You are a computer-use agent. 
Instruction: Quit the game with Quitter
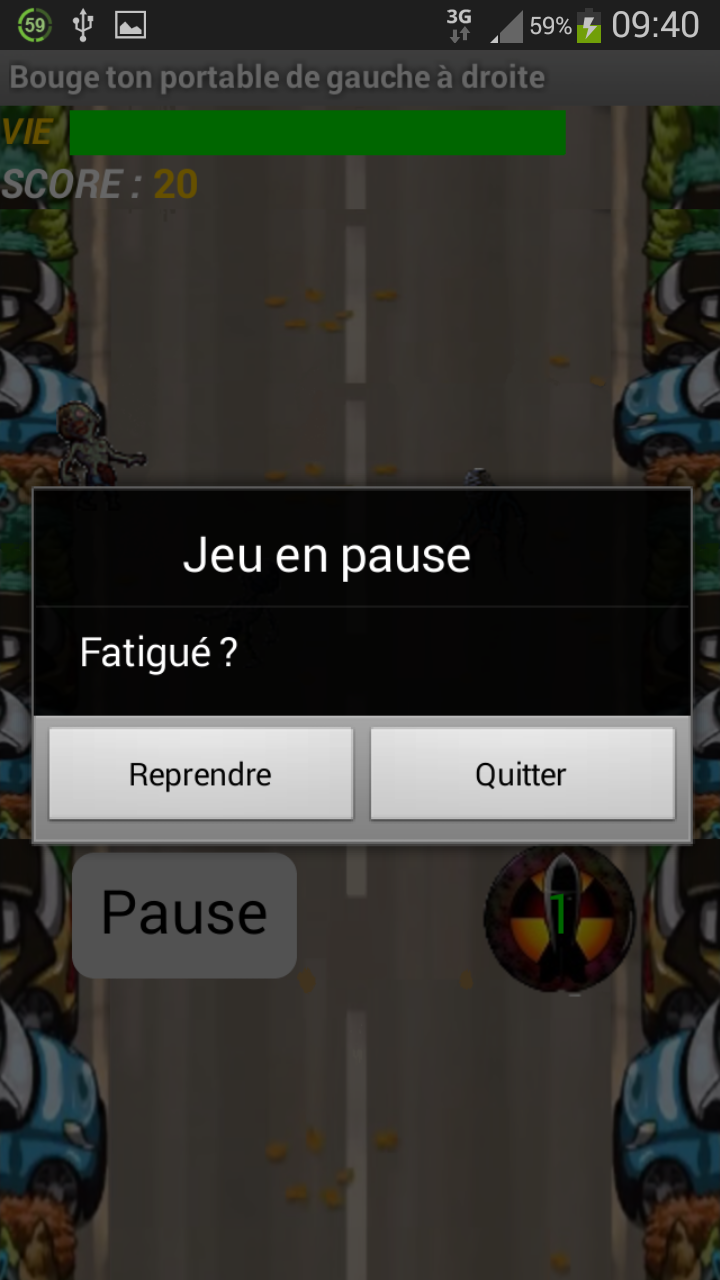coord(522,774)
